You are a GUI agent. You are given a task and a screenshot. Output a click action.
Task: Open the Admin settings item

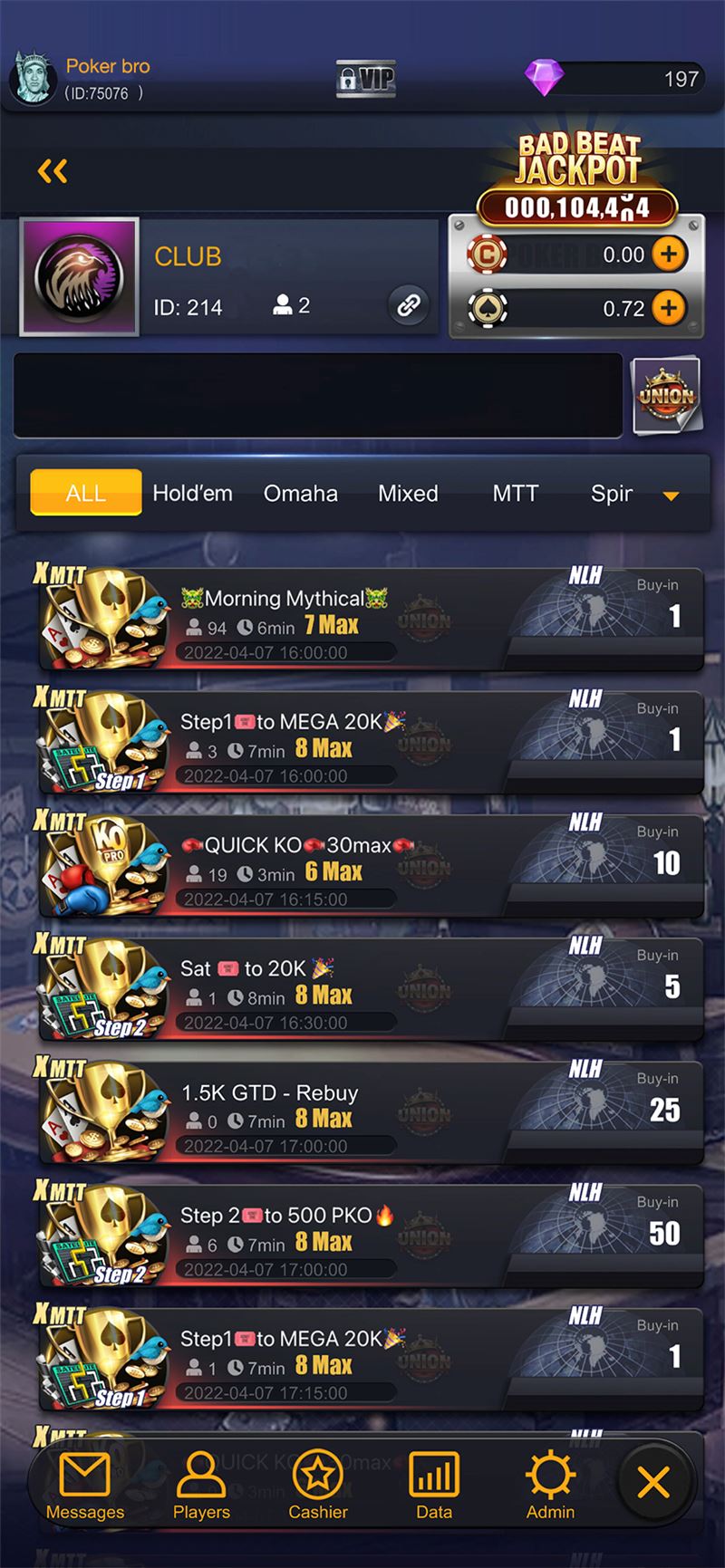tap(550, 1486)
